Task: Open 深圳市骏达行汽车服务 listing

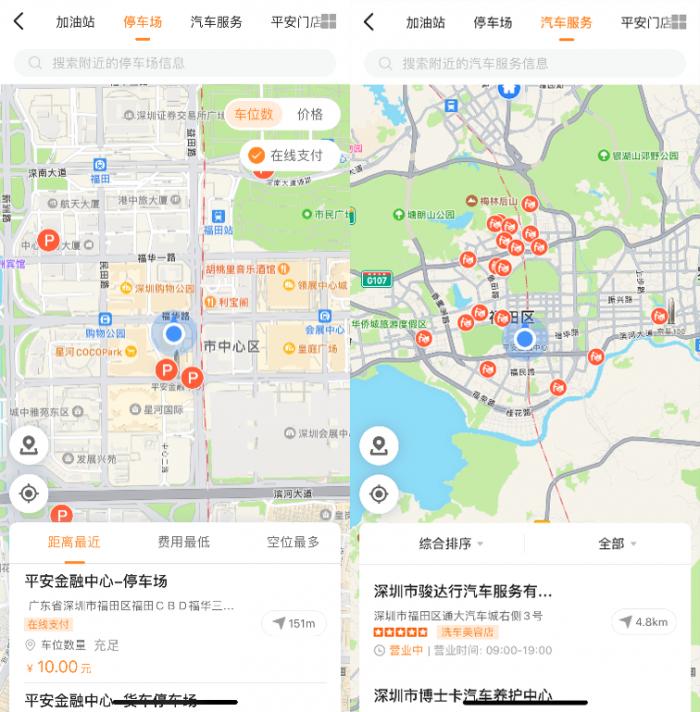Action: [462, 591]
